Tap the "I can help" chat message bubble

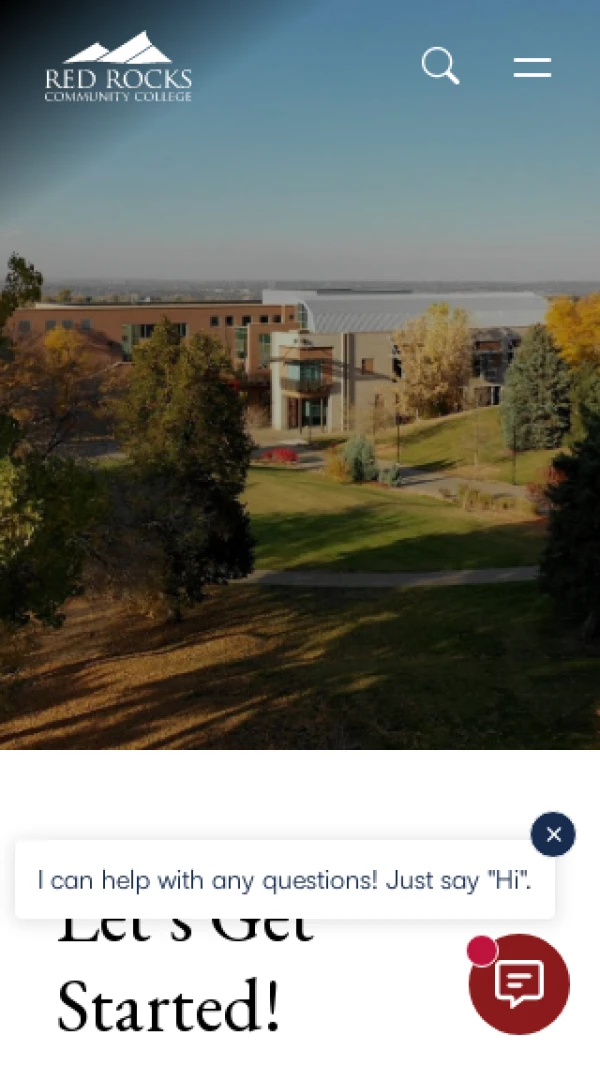click(x=284, y=880)
